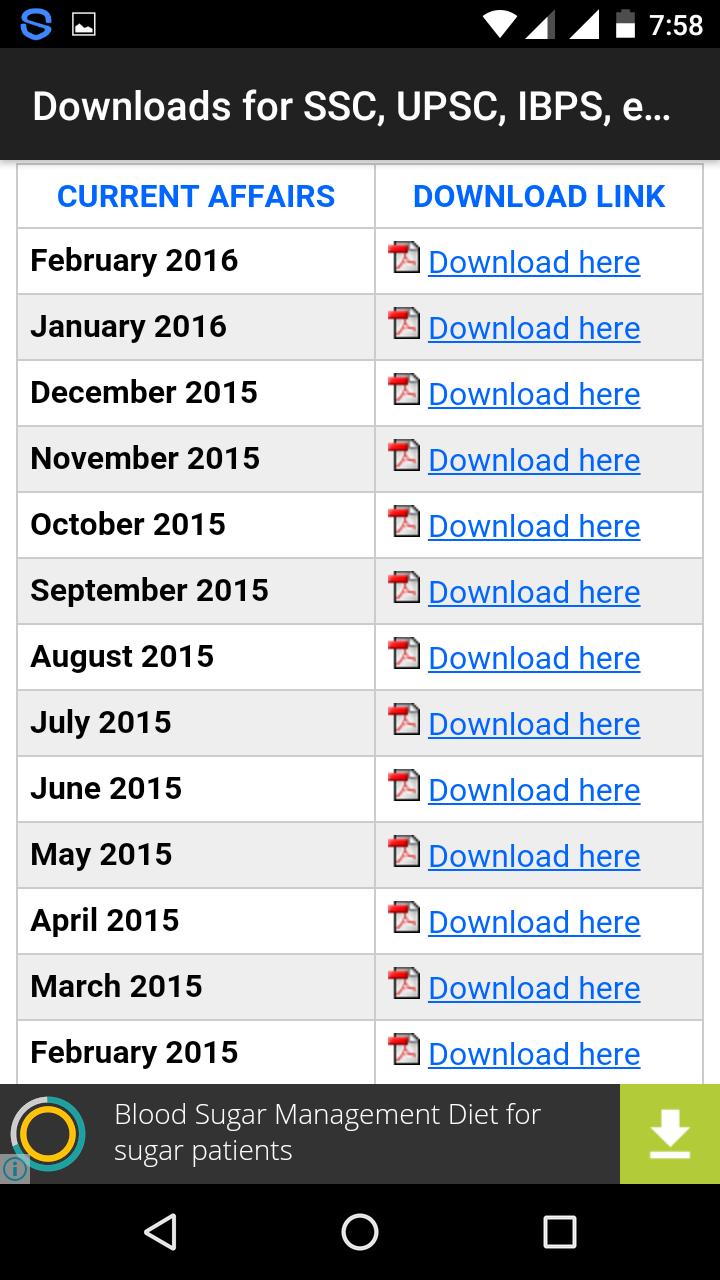Tap Download here for March 2015
Image resolution: width=720 pixels, height=1280 pixels.
(x=534, y=988)
